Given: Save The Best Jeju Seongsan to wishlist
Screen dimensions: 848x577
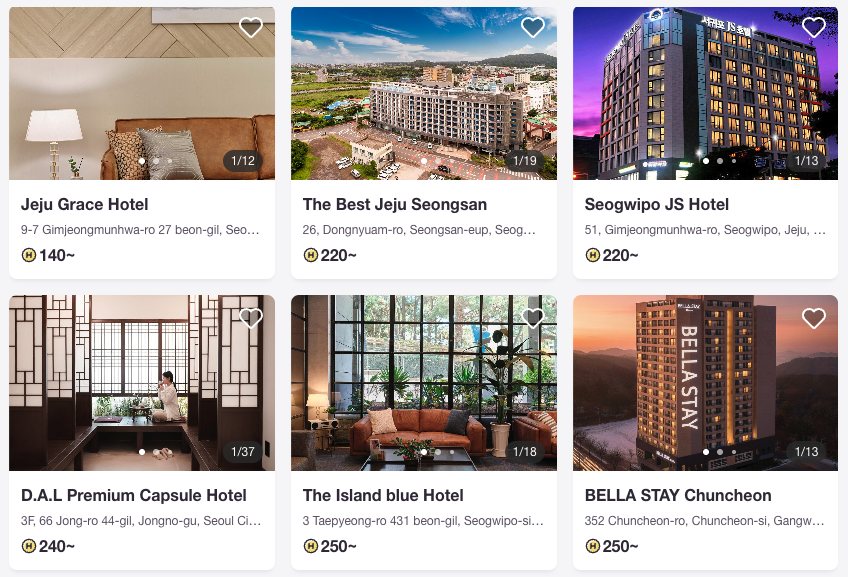Looking at the screenshot, I should coord(533,28).
